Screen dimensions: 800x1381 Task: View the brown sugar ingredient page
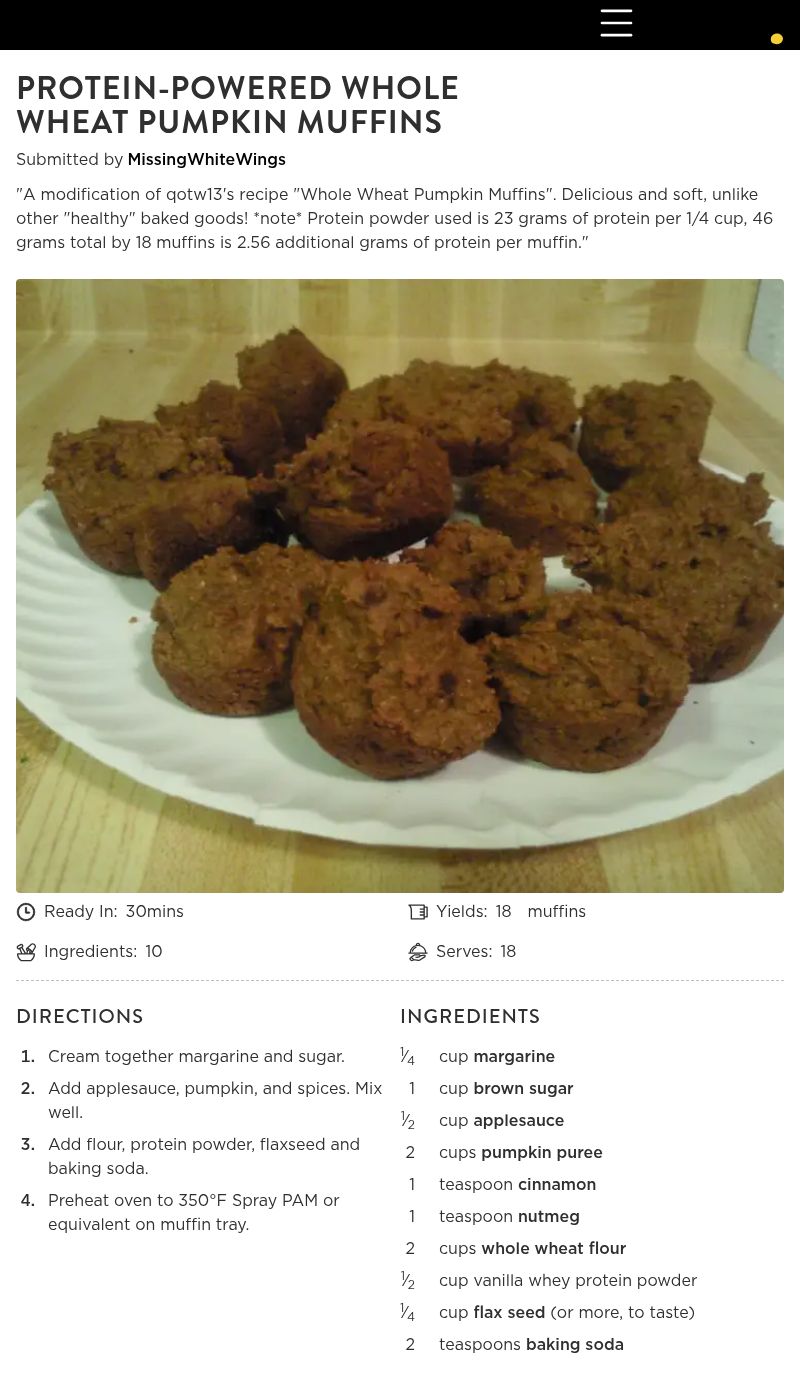coord(523,1089)
